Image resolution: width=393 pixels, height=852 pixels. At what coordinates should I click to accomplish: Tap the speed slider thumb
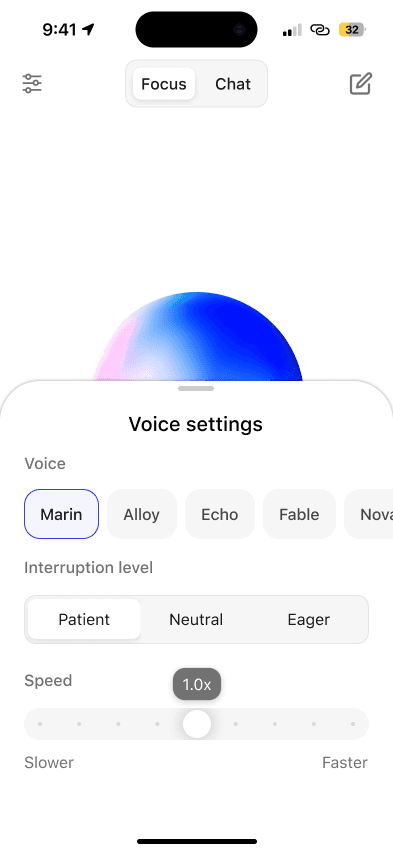(x=197, y=724)
